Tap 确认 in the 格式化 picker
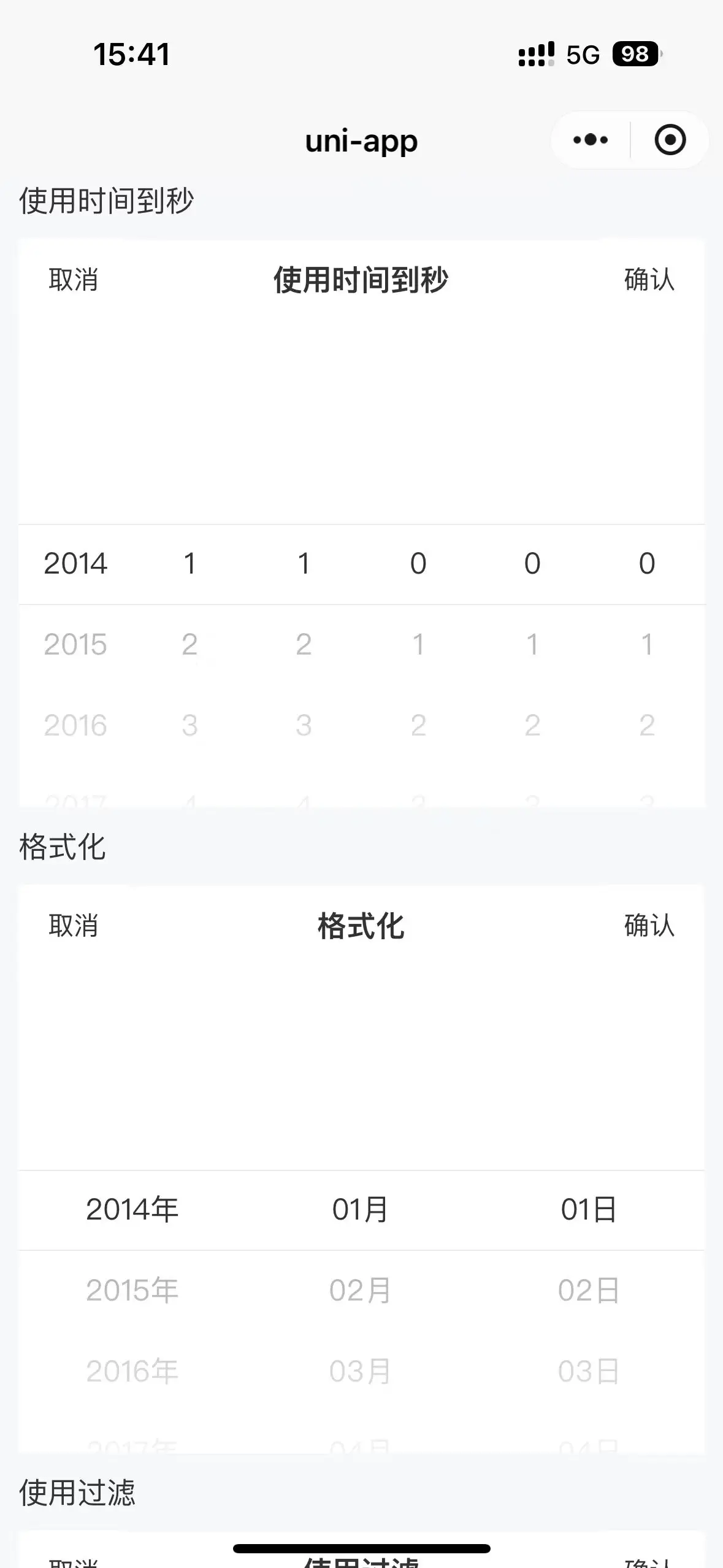The width and height of the screenshot is (723, 1568). pos(649,926)
